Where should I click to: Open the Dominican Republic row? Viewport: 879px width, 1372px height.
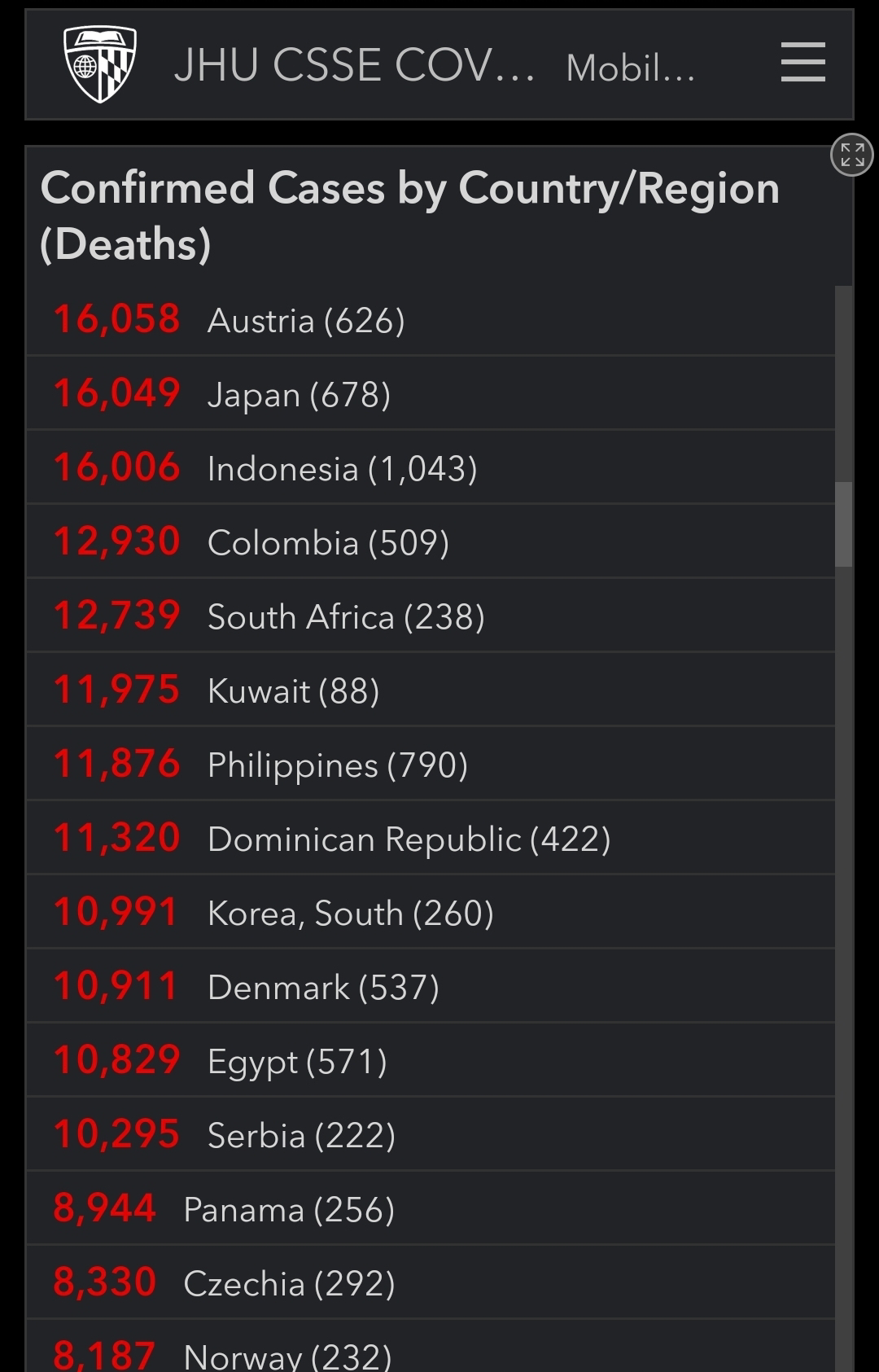tap(431, 838)
